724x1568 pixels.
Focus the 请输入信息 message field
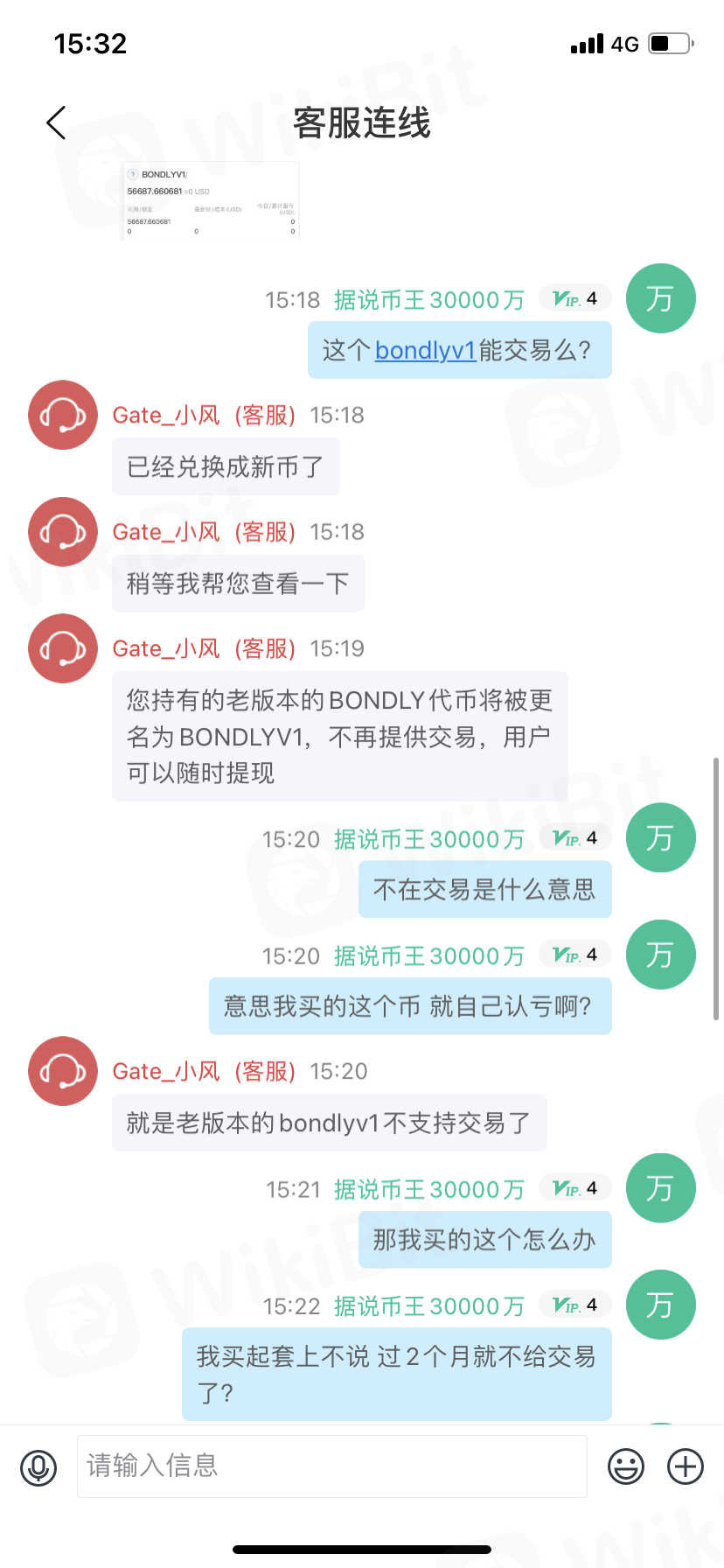click(x=331, y=1466)
